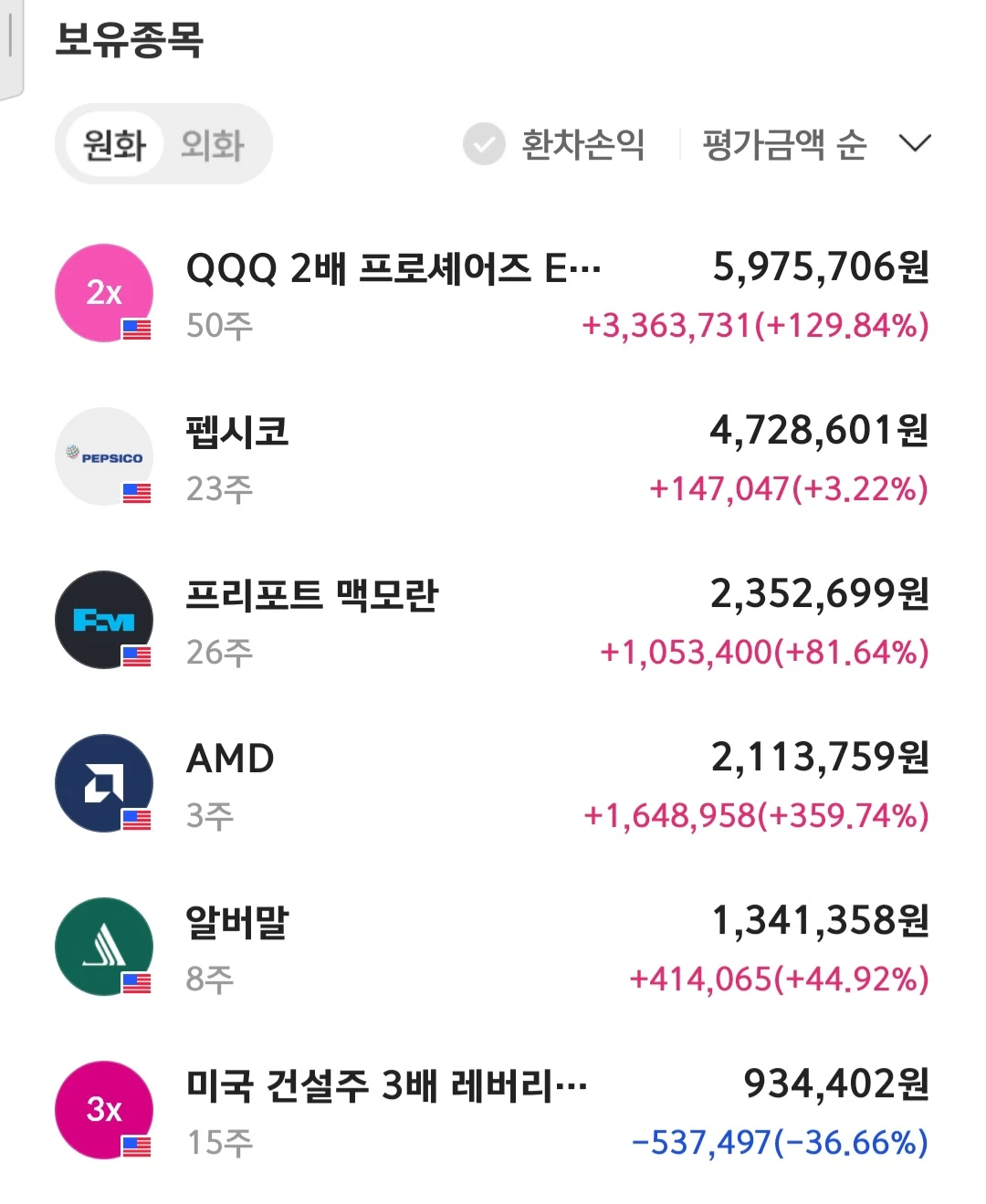Viewport: 986px width, 1204px height.
Task: Select the 원화 currency tab
Action: click(x=114, y=144)
